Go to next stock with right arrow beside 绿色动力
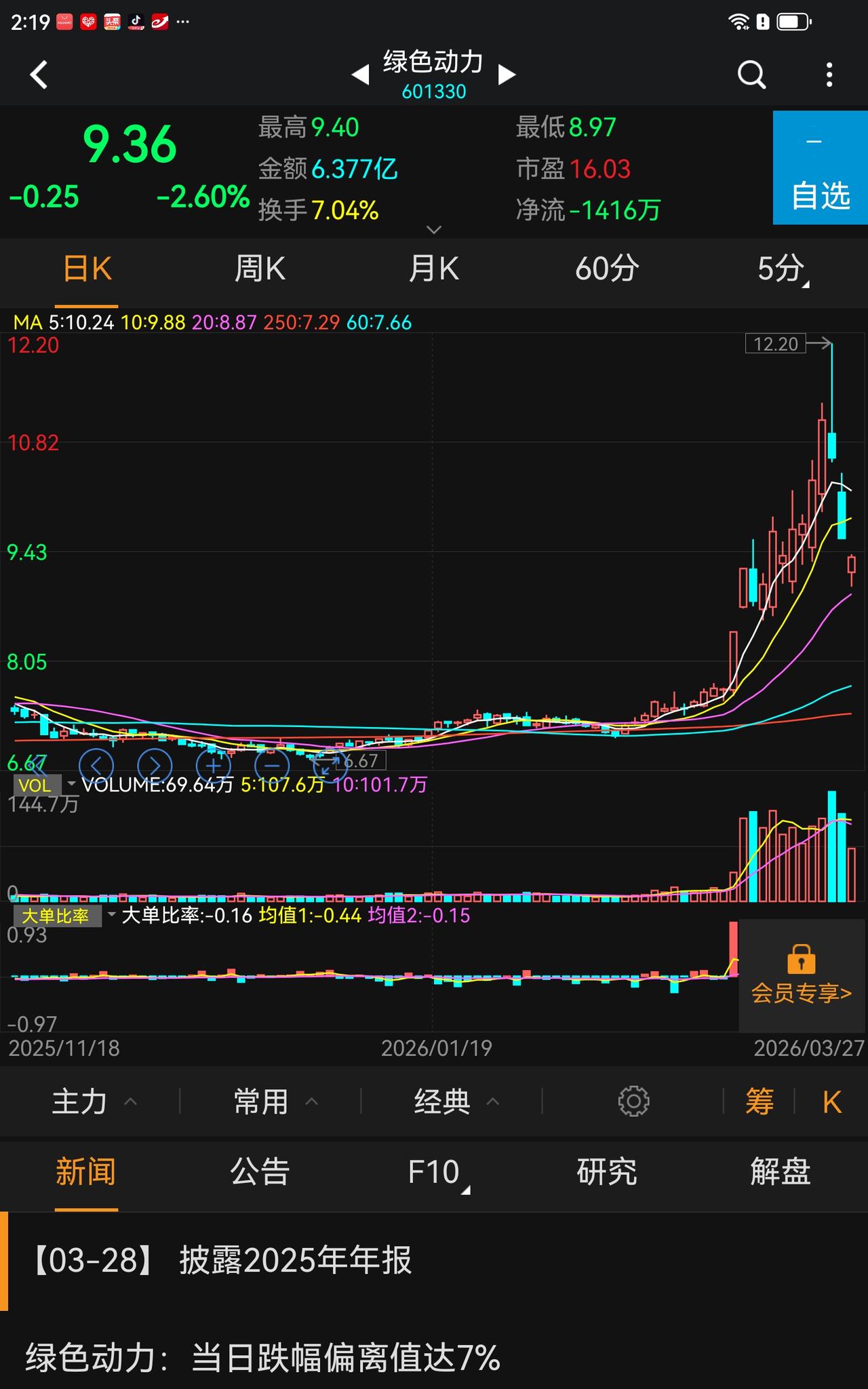868x1389 pixels. tap(506, 74)
